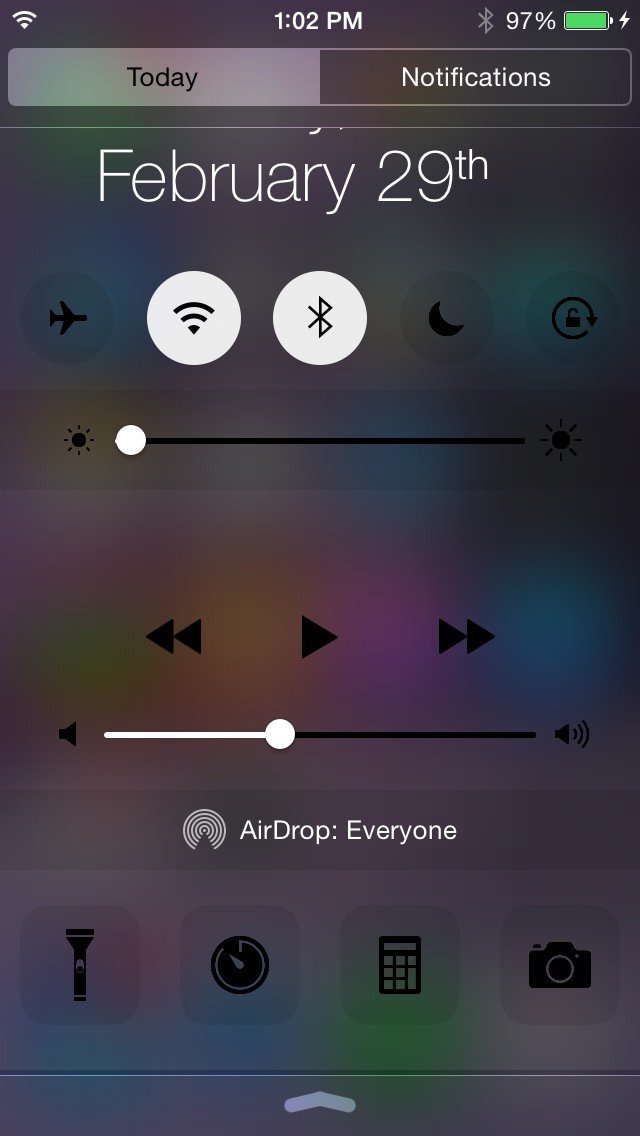
Task: Open the timer
Action: click(x=240, y=965)
